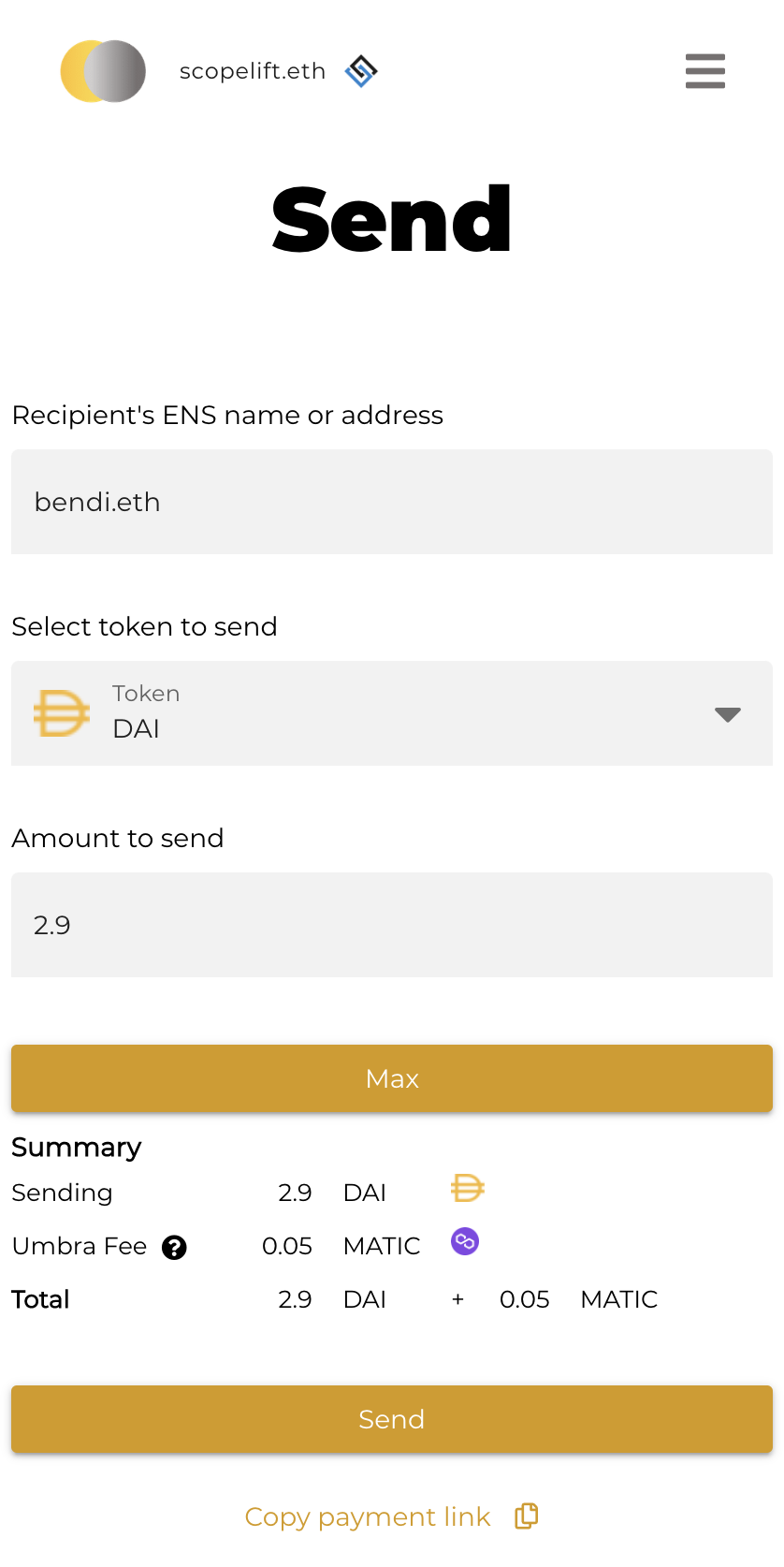Image resolution: width=784 pixels, height=1567 pixels.
Task: Open the hamburger menu
Action: pos(704,71)
